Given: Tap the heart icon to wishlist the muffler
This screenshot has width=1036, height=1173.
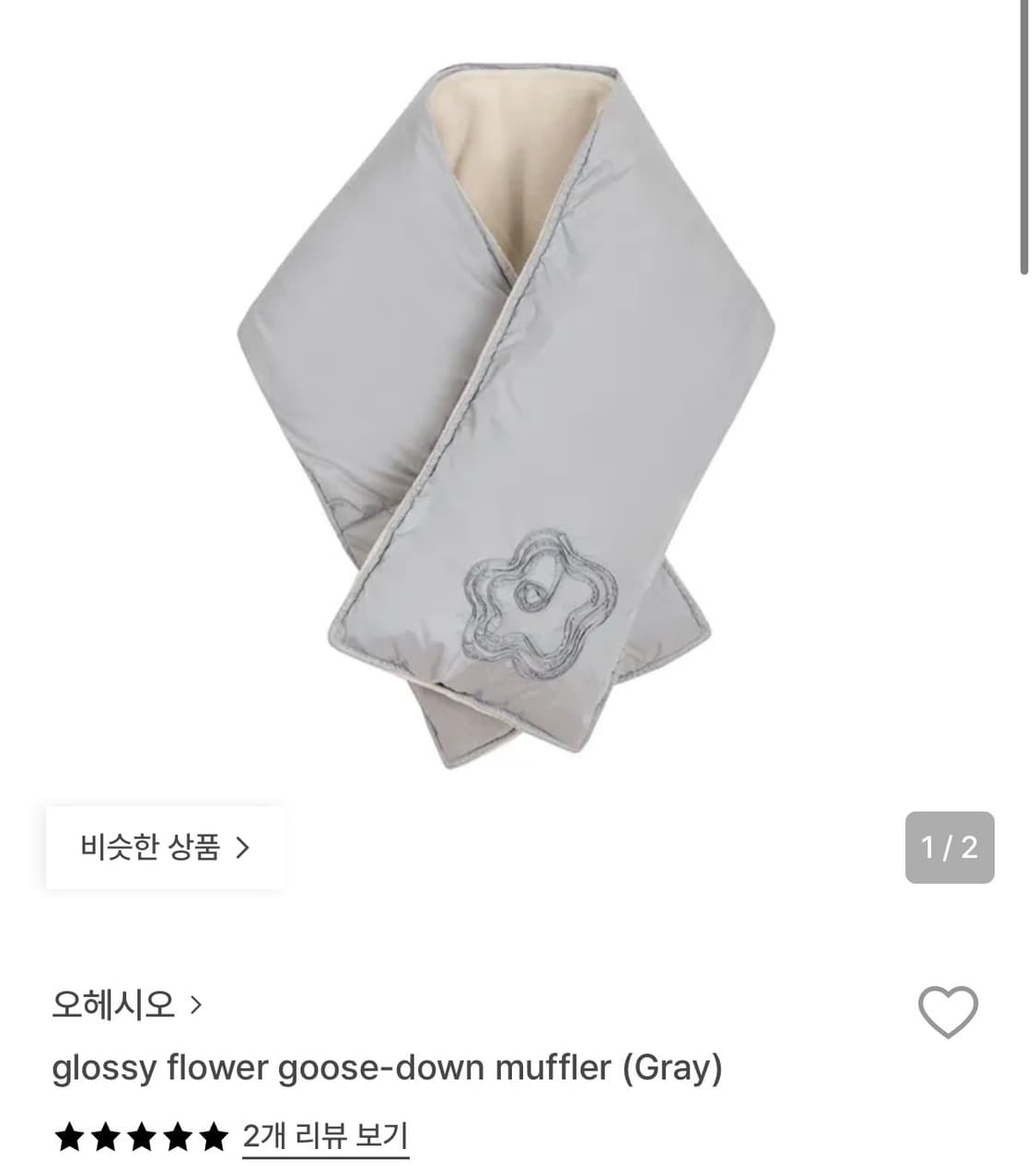Looking at the screenshot, I should pos(950,1012).
